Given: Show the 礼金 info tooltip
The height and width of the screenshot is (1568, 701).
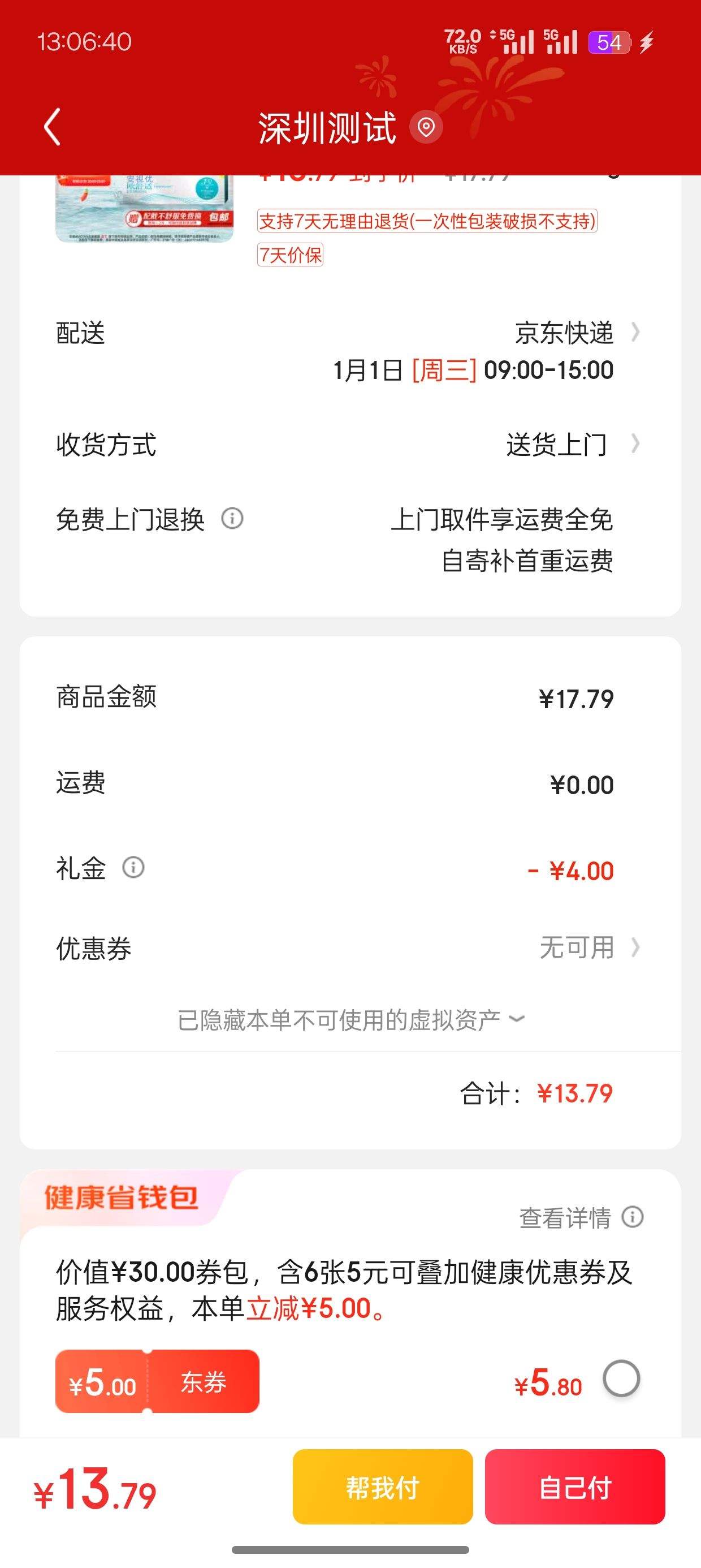Looking at the screenshot, I should [x=133, y=867].
